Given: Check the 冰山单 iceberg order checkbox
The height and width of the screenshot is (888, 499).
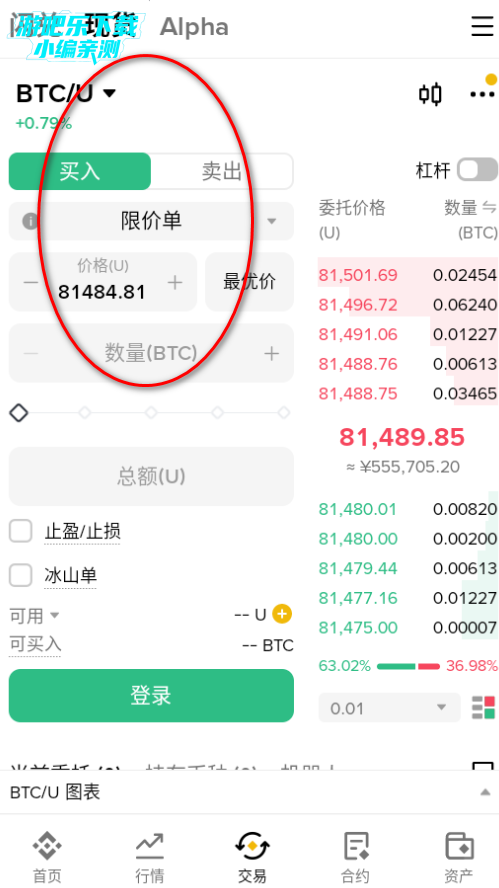Looking at the screenshot, I should (21, 576).
